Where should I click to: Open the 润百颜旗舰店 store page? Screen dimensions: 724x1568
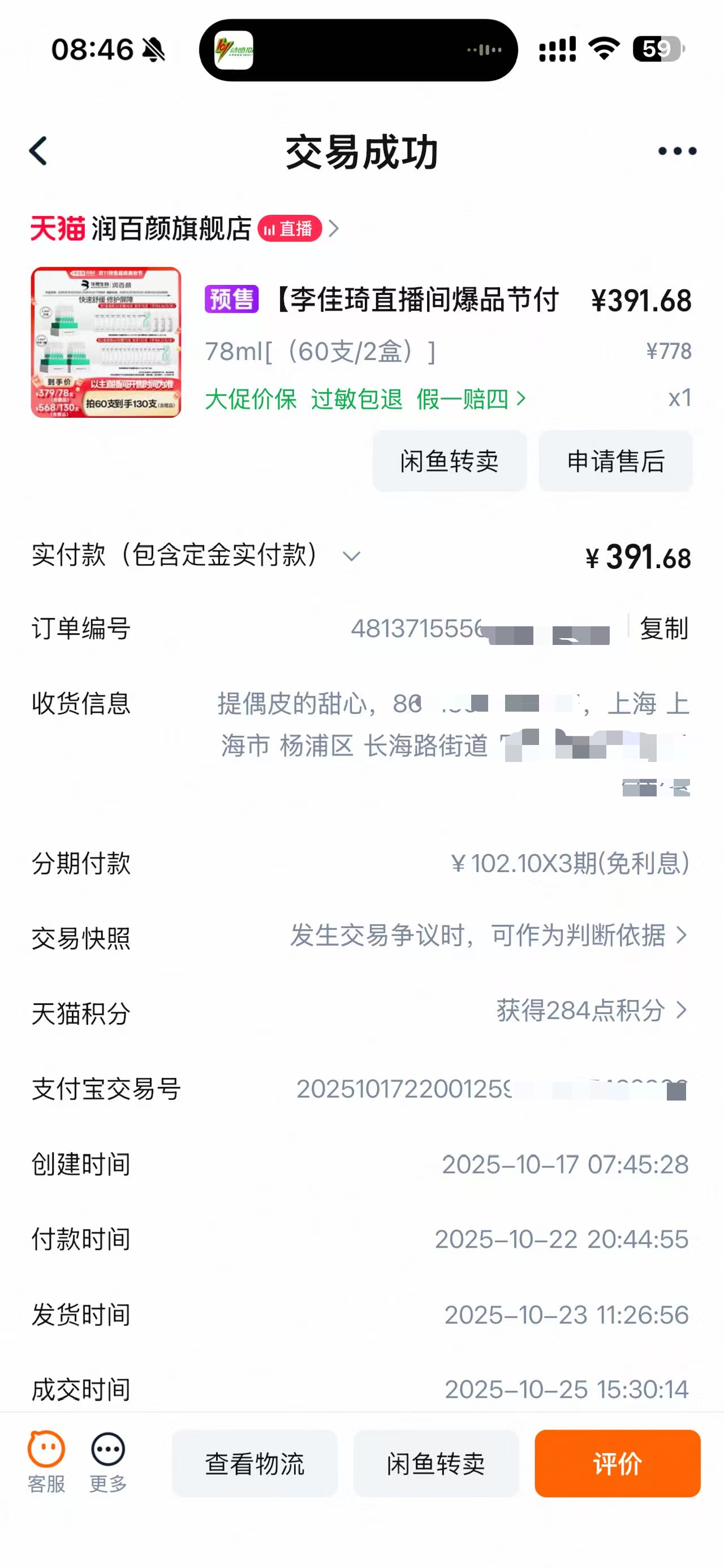pyautogui.click(x=172, y=229)
